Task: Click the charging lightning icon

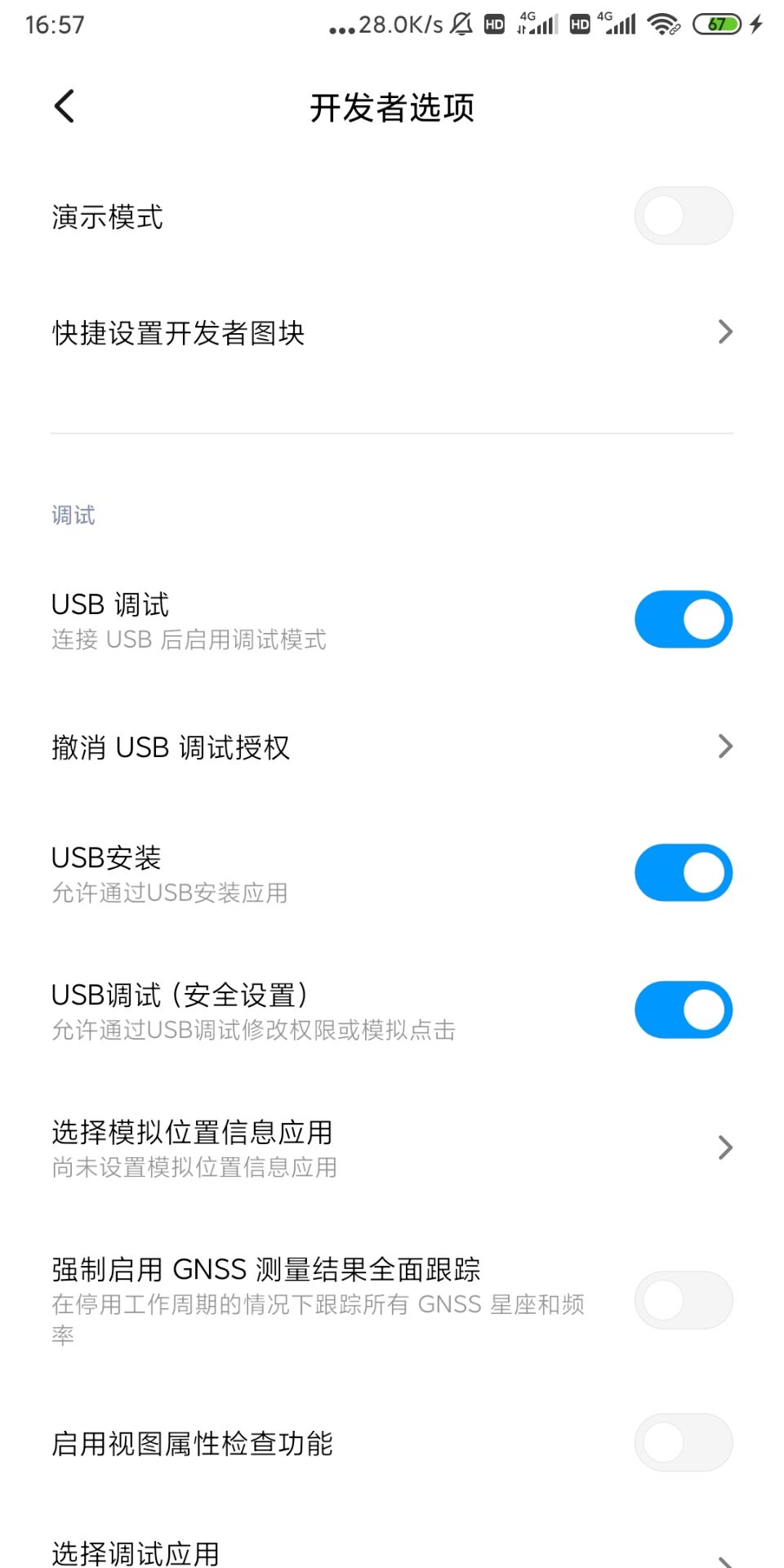Action: pos(756,23)
